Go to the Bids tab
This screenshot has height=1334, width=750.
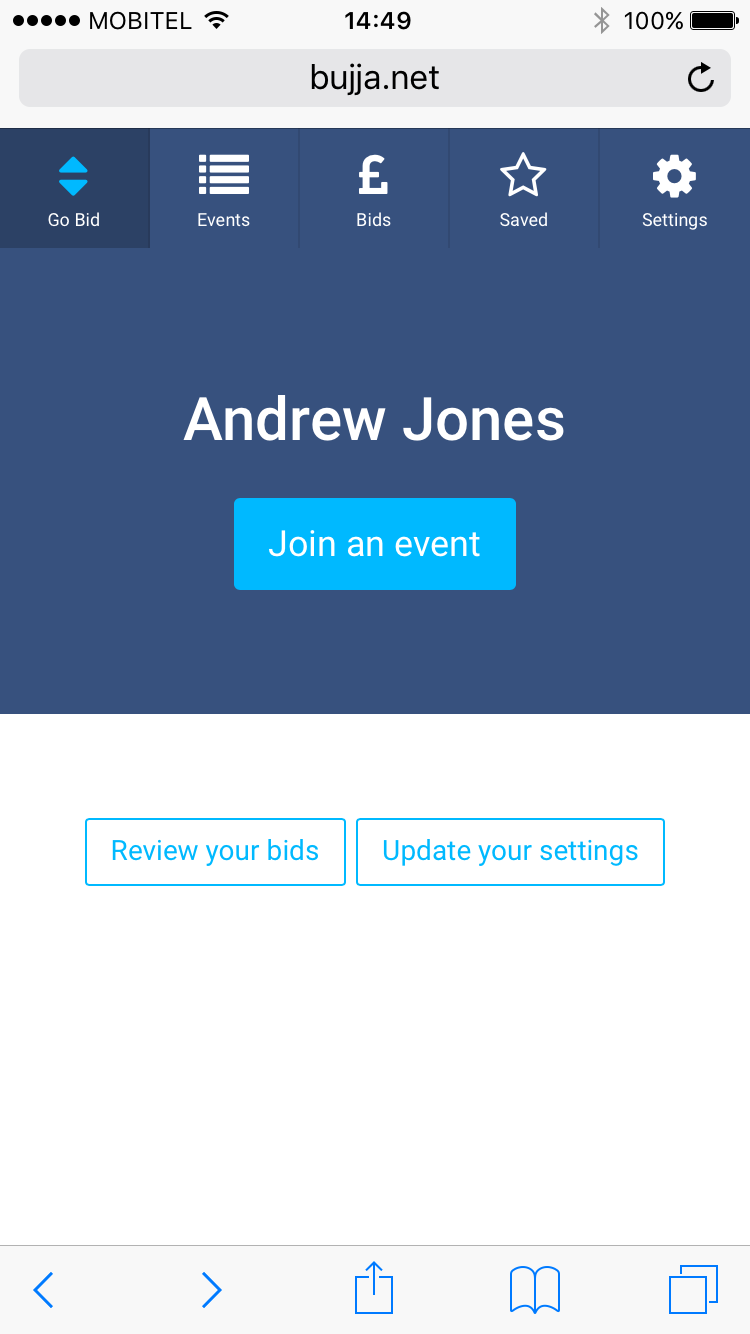tap(374, 188)
